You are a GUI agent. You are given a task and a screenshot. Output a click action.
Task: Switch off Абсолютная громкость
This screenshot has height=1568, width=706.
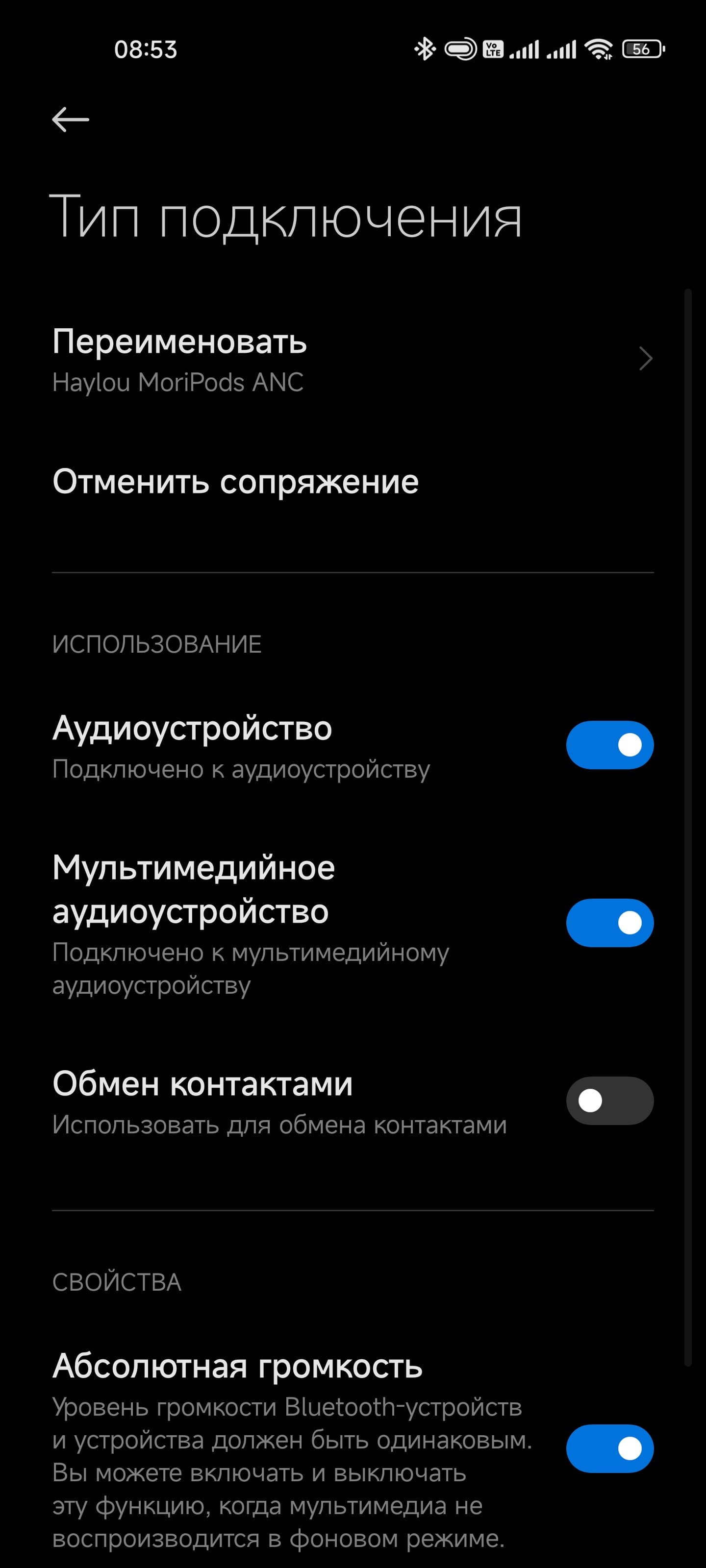tap(609, 1449)
